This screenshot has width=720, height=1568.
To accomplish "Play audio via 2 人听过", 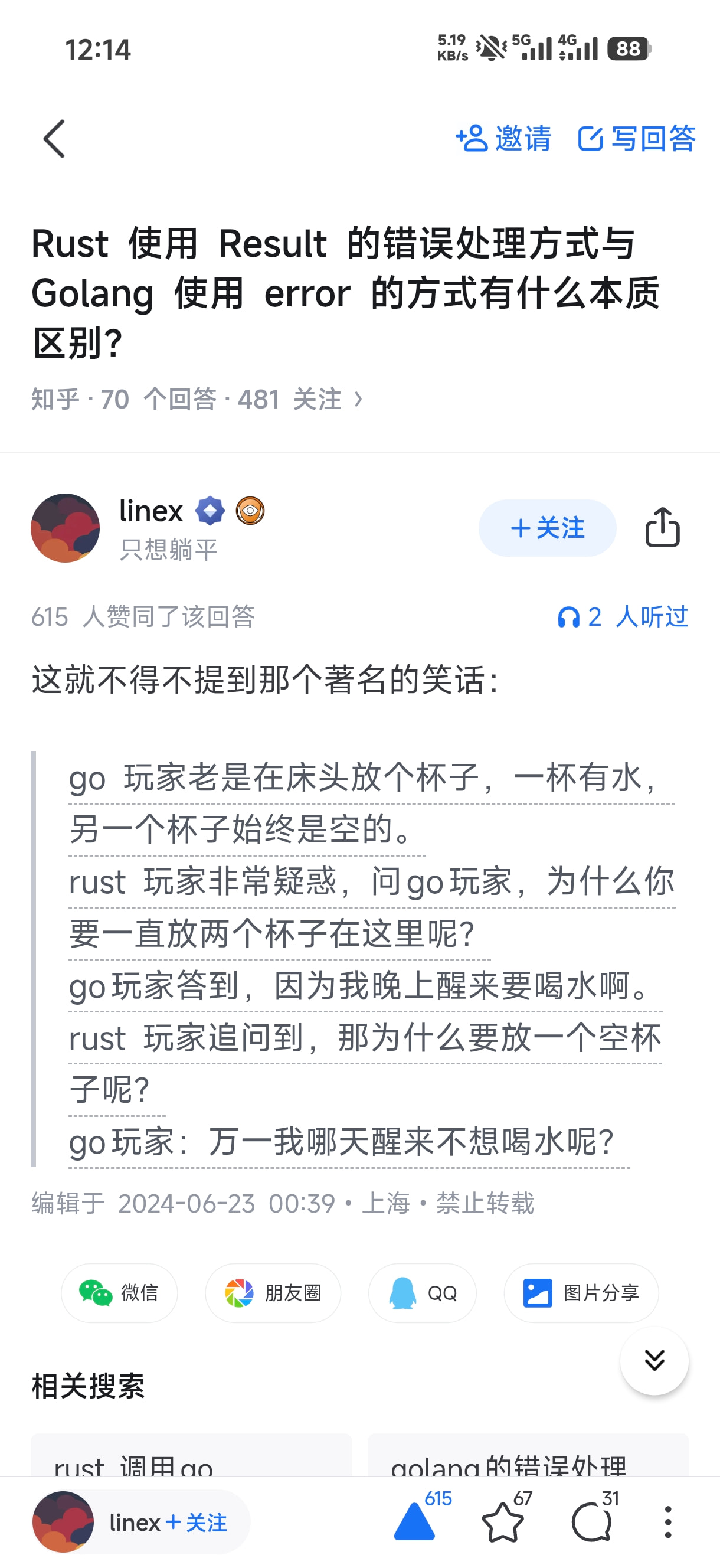I will click(x=623, y=616).
